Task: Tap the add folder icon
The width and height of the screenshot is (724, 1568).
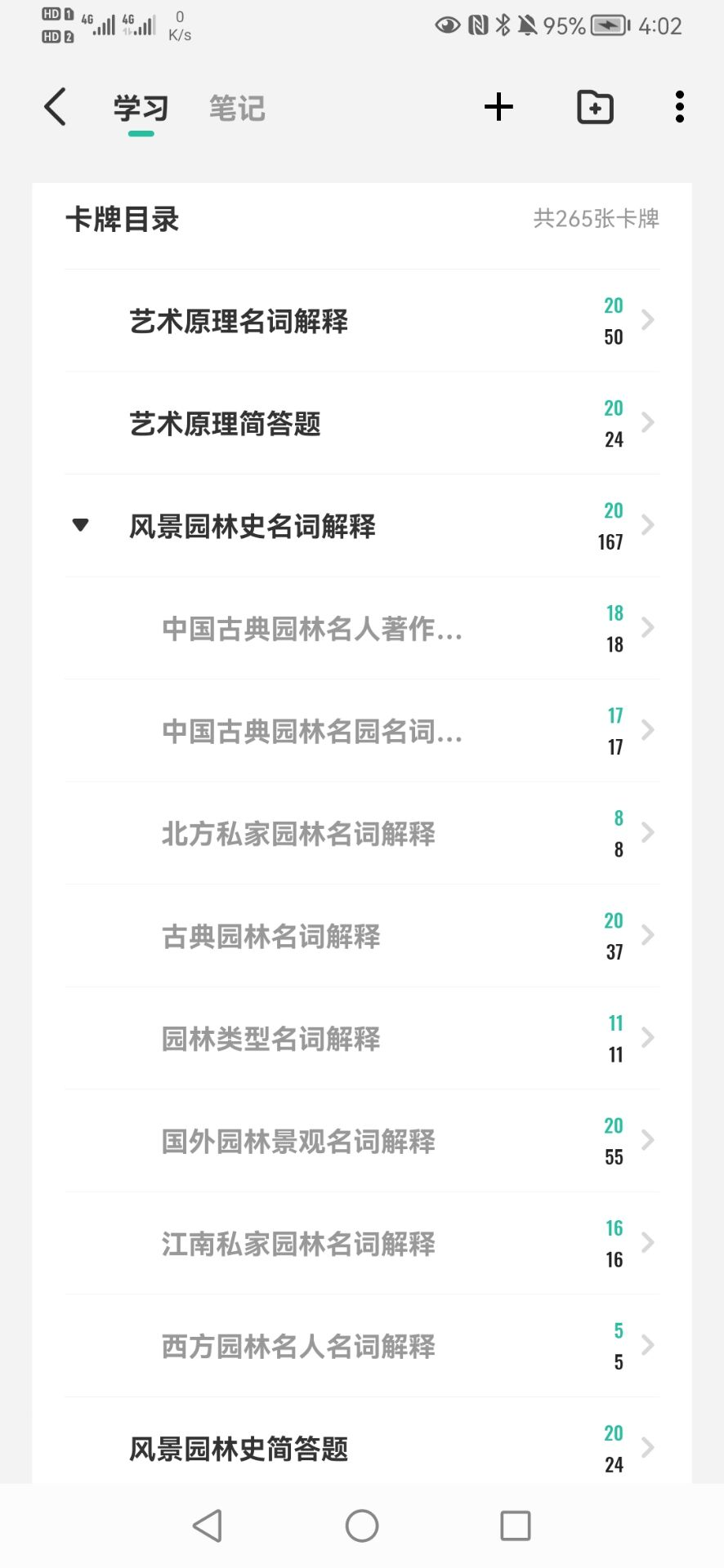Action: pyautogui.click(x=595, y=107)
